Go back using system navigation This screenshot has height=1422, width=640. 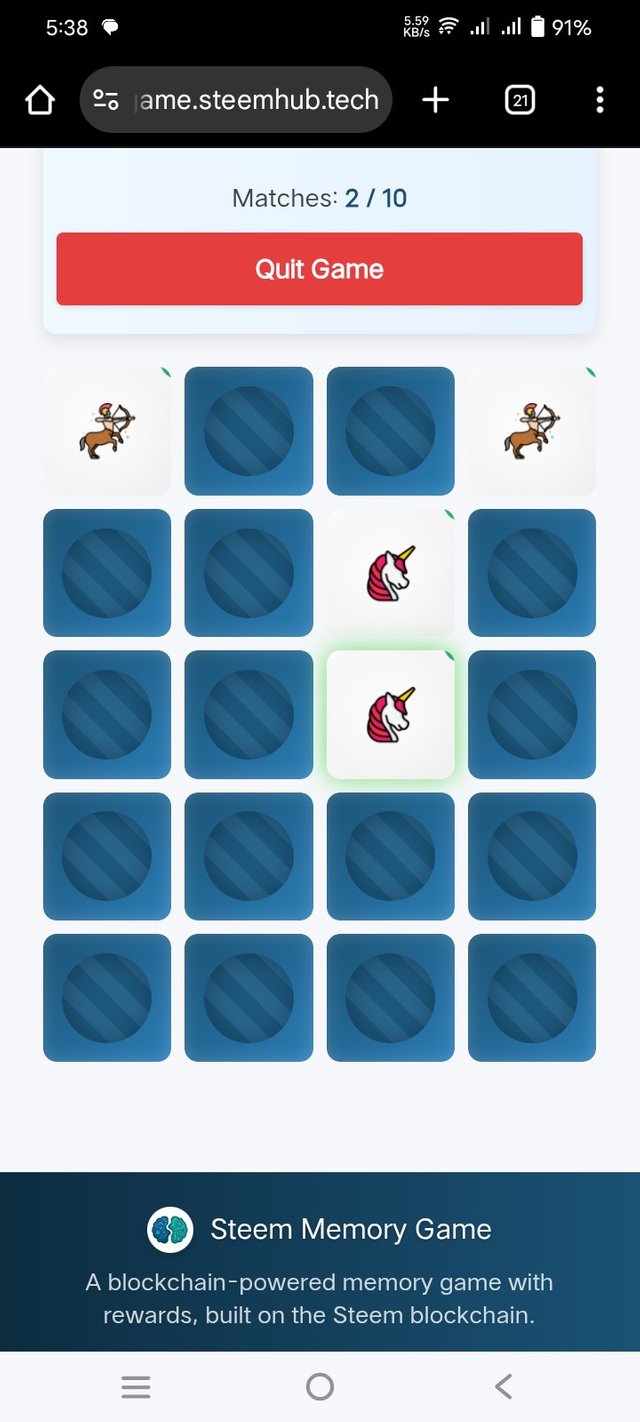[x=503, y=1386]
